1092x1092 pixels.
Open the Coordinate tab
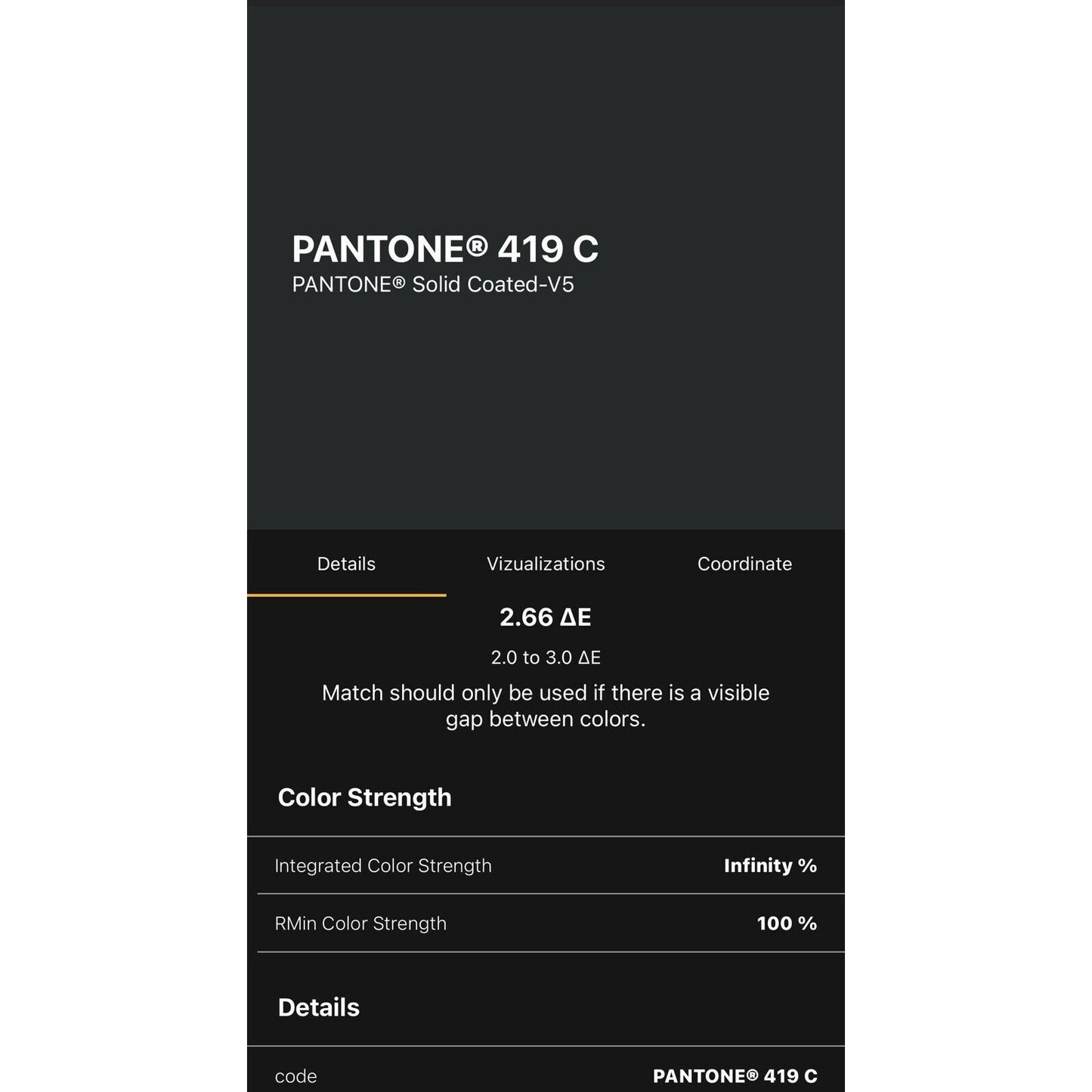click(x=744, y=564)
